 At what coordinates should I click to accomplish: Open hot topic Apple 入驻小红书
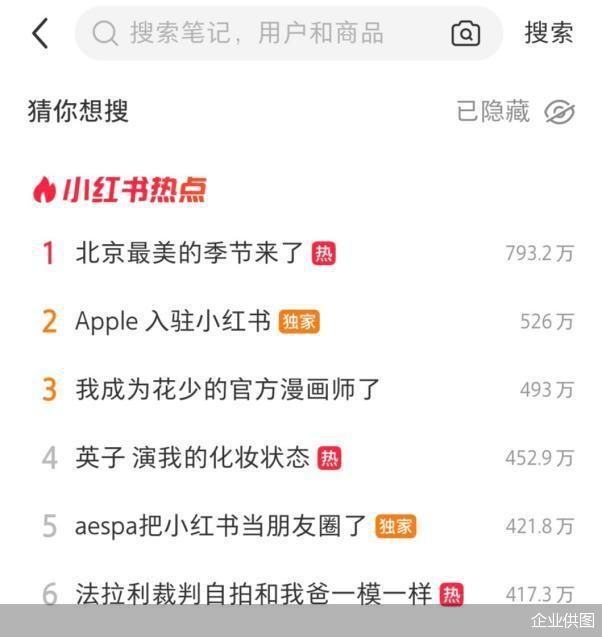[173, 321]
